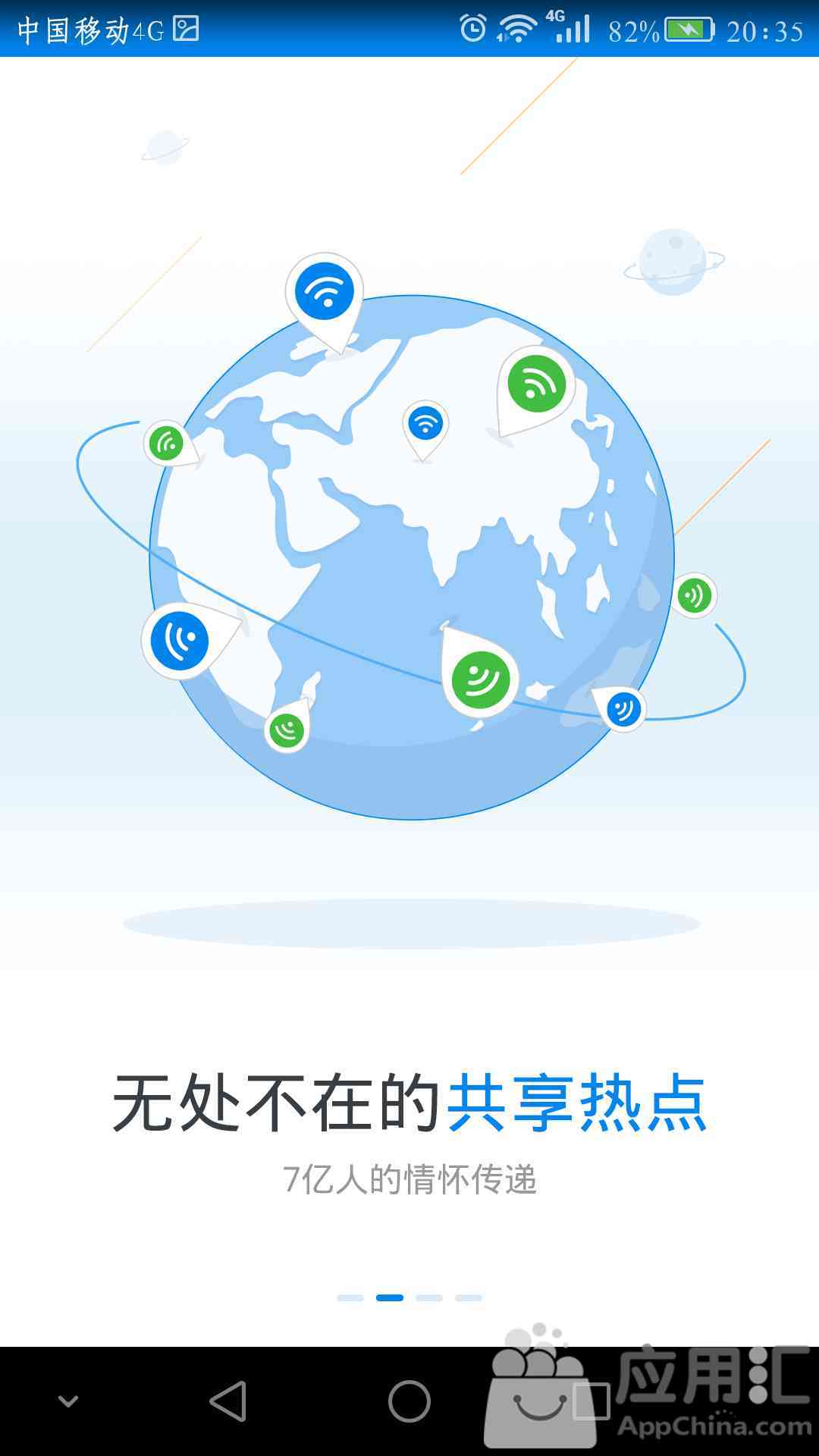Hide the navigation bar with the chevron
The height and width of the screenshot is (1456, 819).
68,1401
